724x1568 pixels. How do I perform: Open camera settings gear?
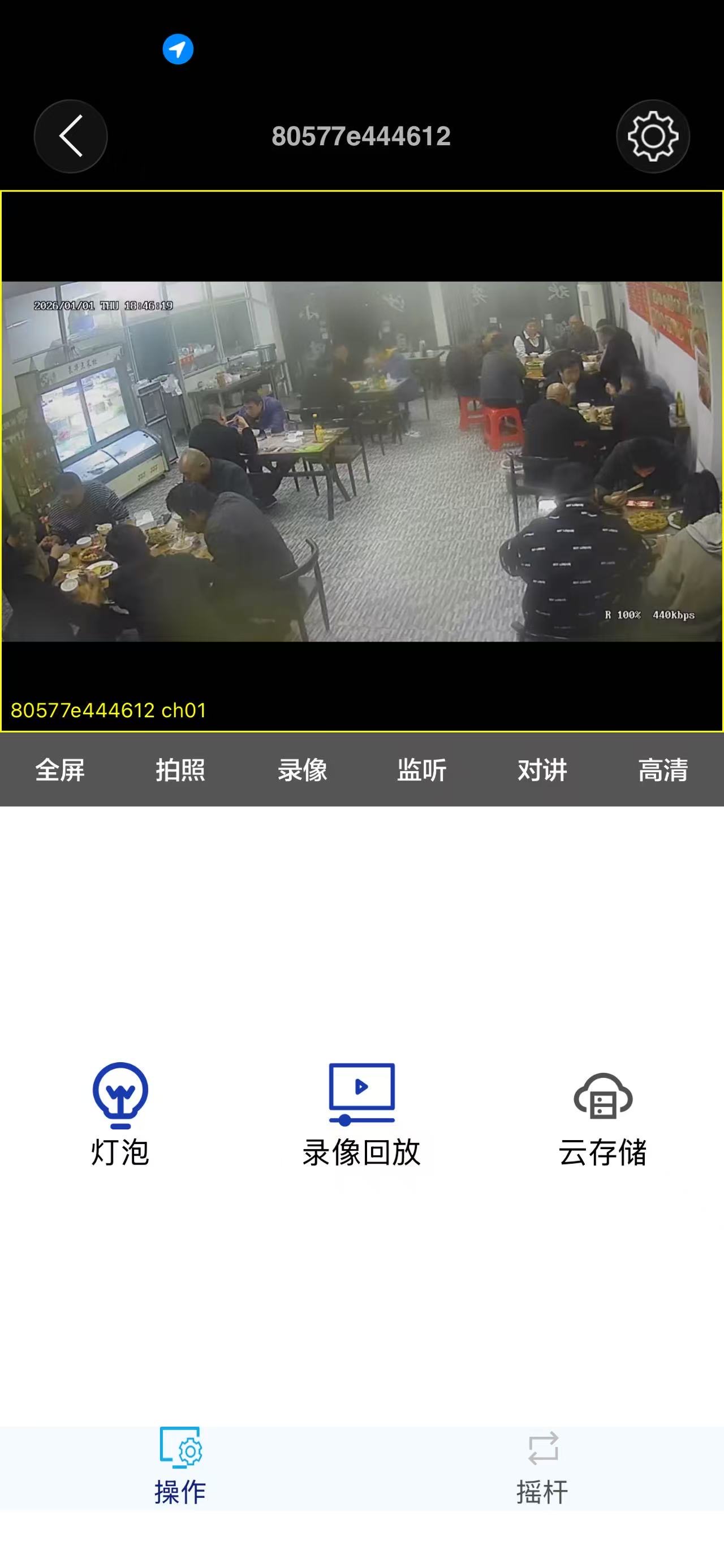653,136
